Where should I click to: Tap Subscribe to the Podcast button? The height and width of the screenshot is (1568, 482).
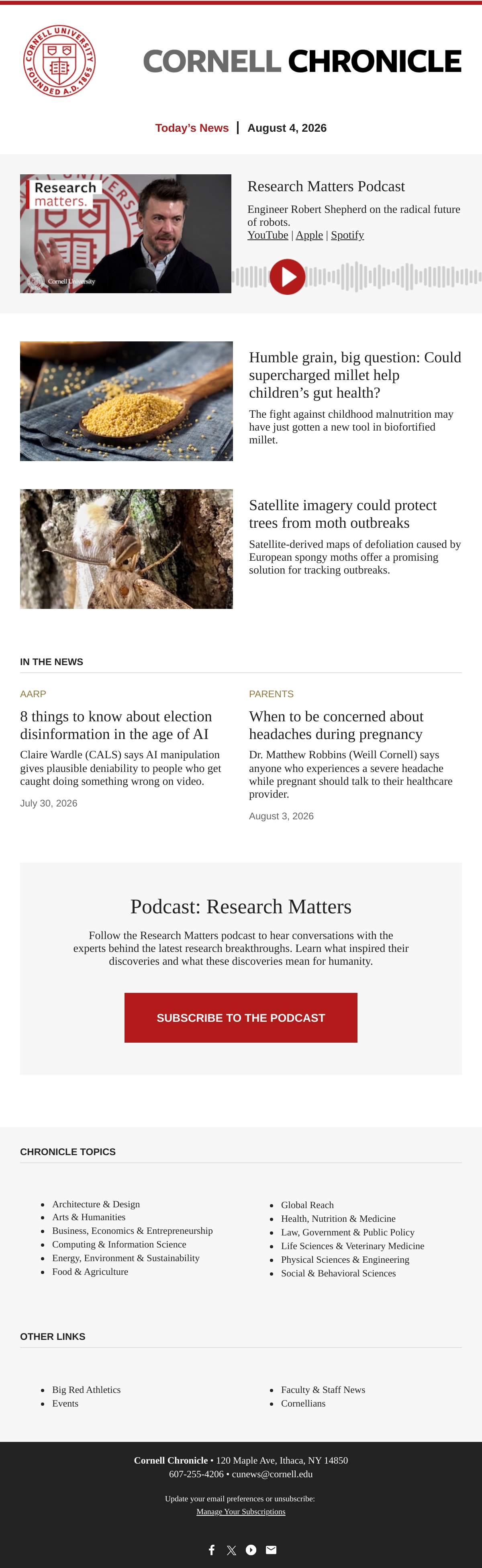click(241, 1018)
